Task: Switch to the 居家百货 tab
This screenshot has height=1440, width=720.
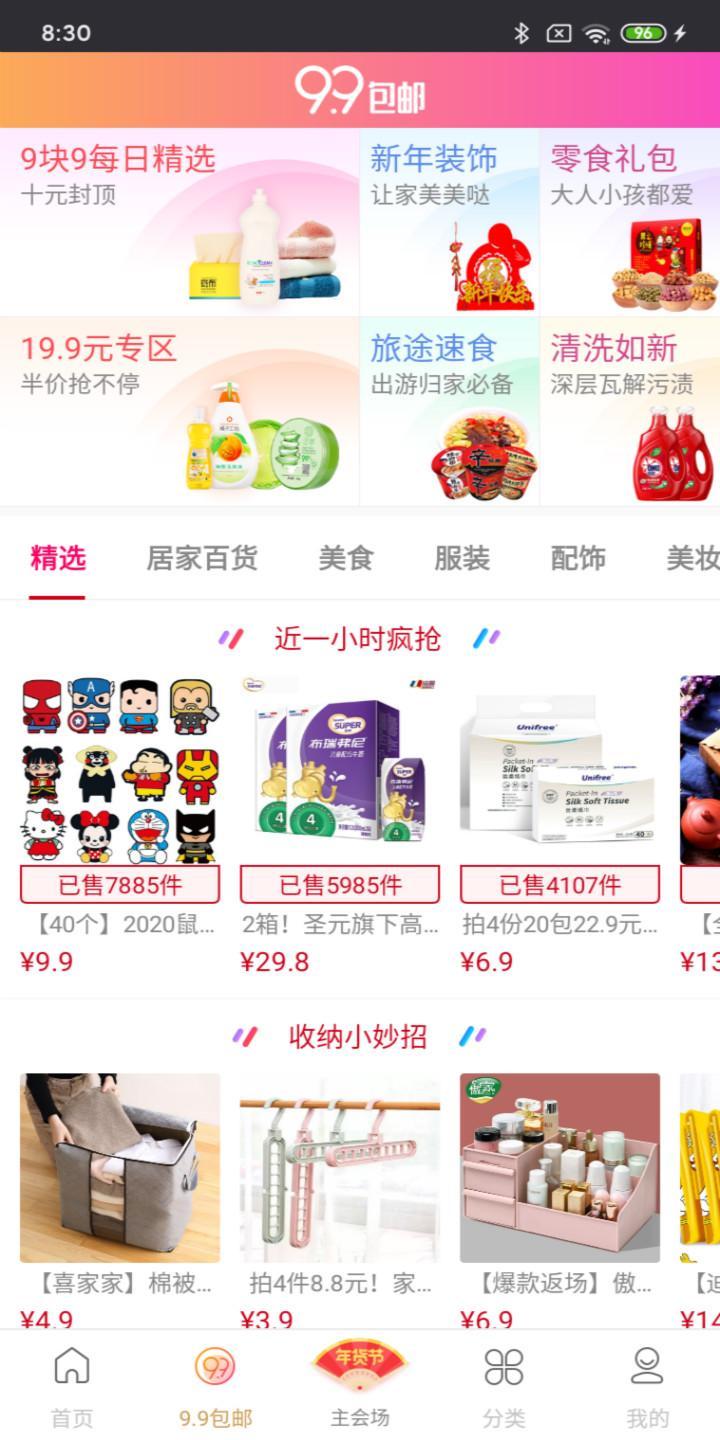Action: coord(202,558)
